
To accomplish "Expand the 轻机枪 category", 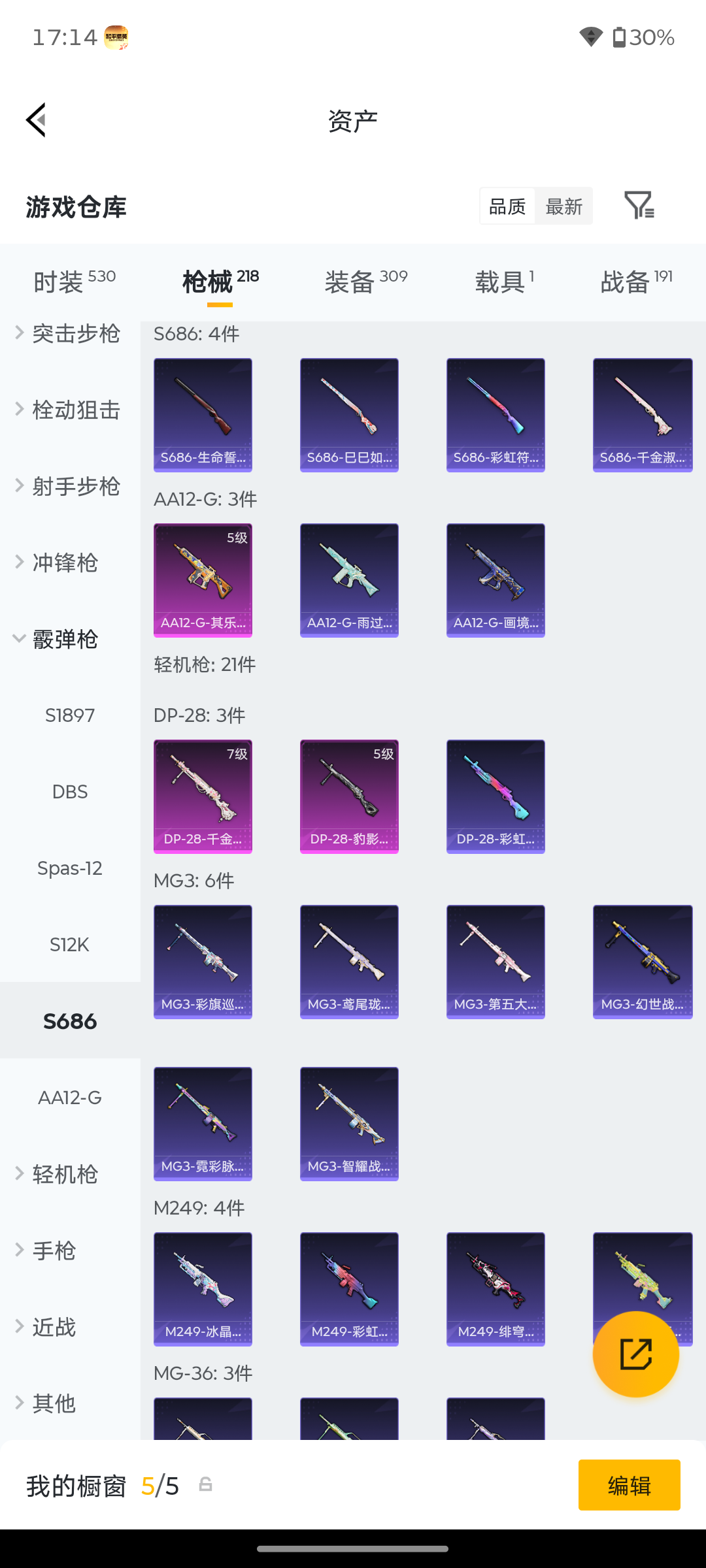I will [56, 1174].
